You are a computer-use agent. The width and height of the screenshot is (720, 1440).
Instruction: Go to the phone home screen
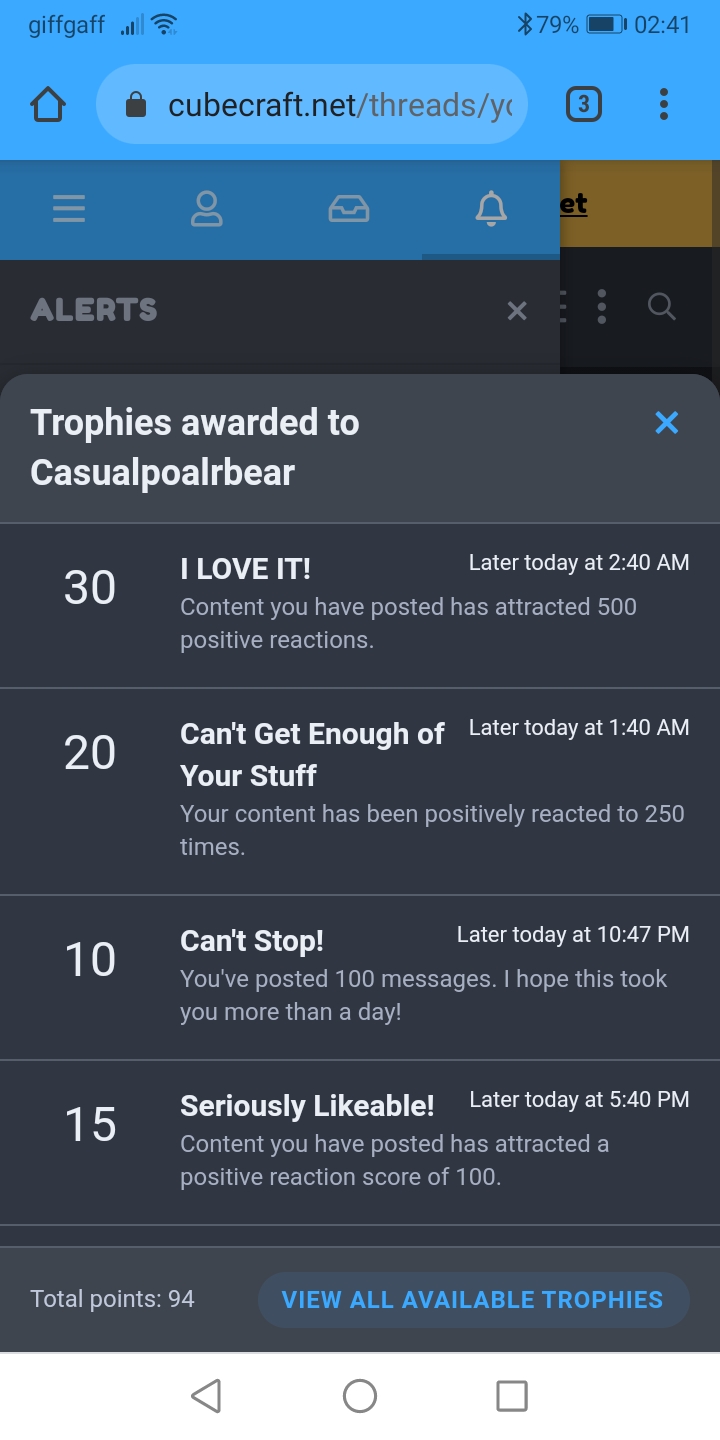point(360,1395)
